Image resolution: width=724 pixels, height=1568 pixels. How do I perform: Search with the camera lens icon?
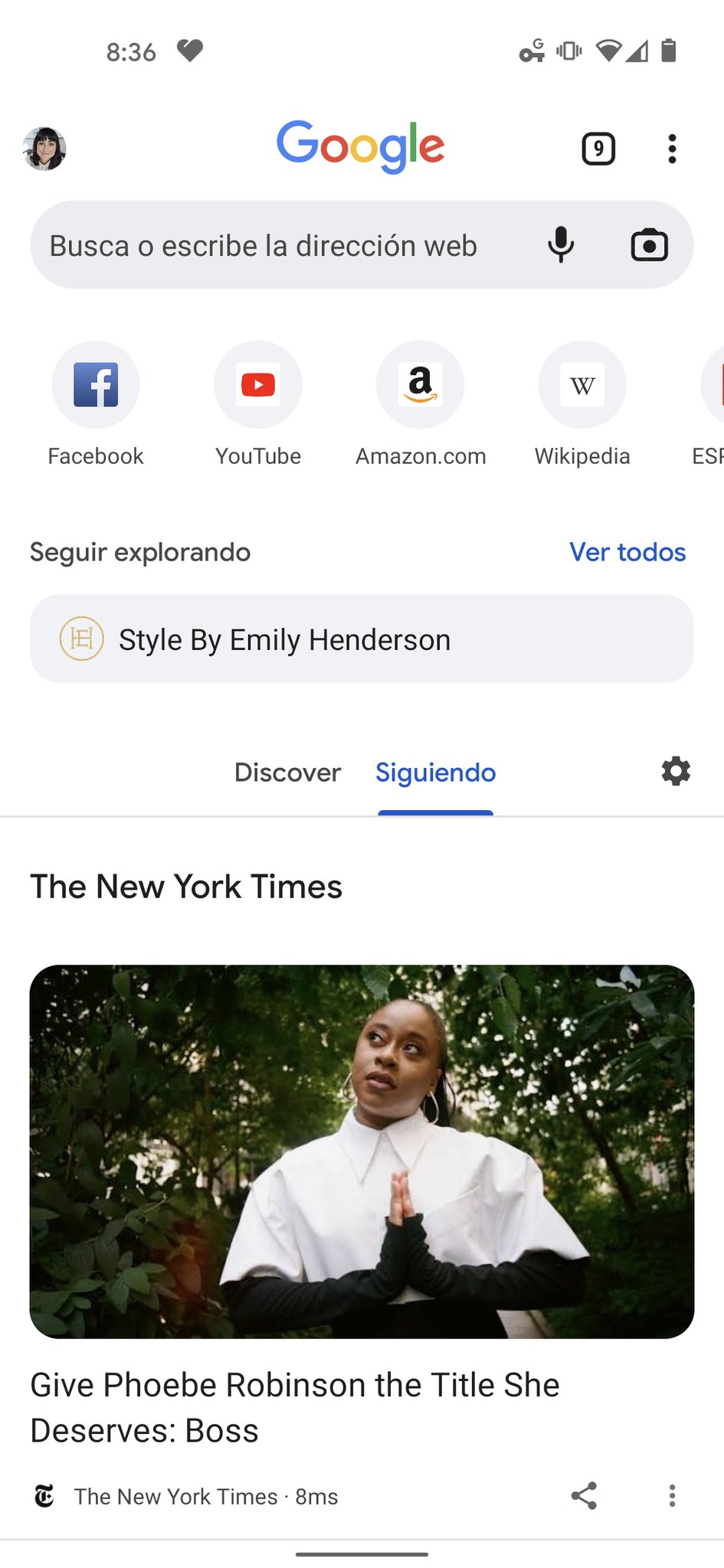pos(649,246)
